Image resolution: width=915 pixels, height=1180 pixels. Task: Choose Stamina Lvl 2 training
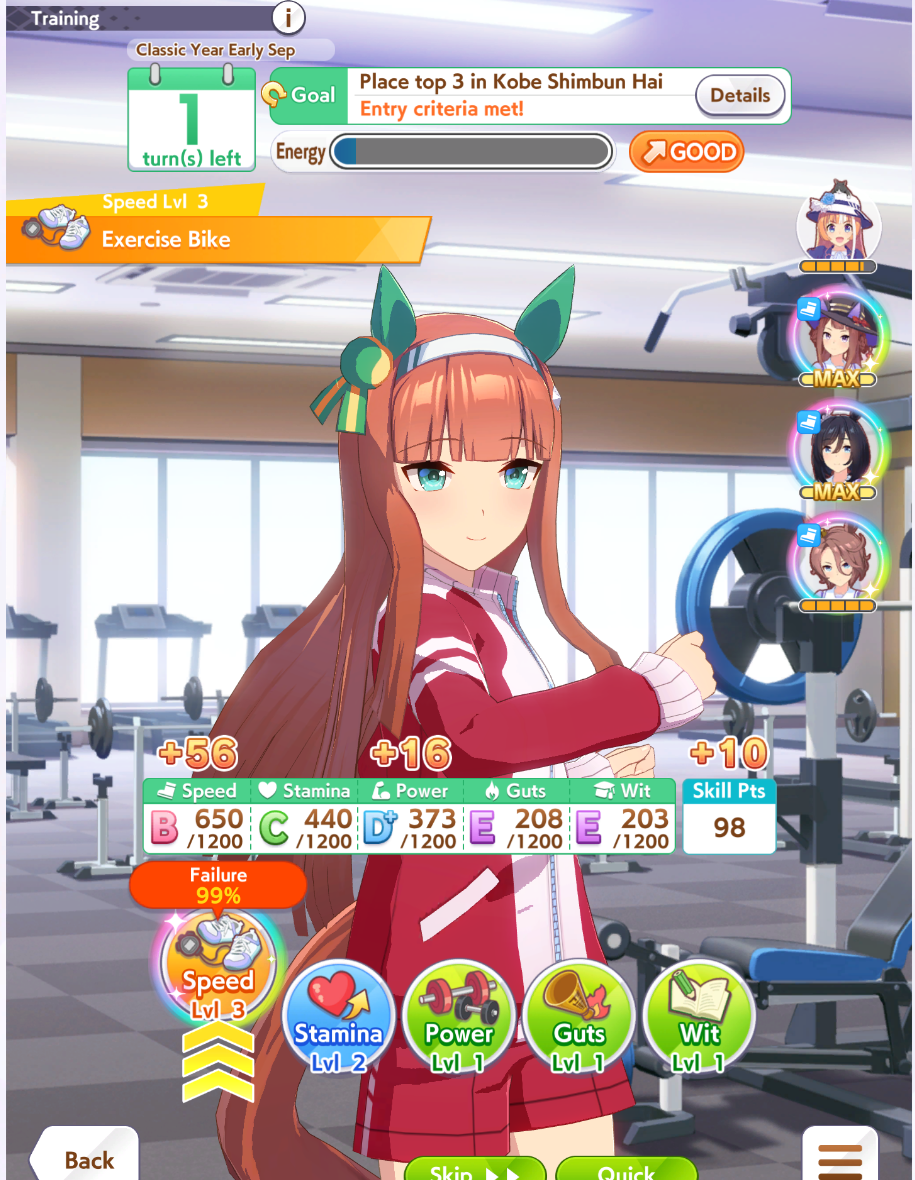pyautogui.click(x=338, y=1017)
